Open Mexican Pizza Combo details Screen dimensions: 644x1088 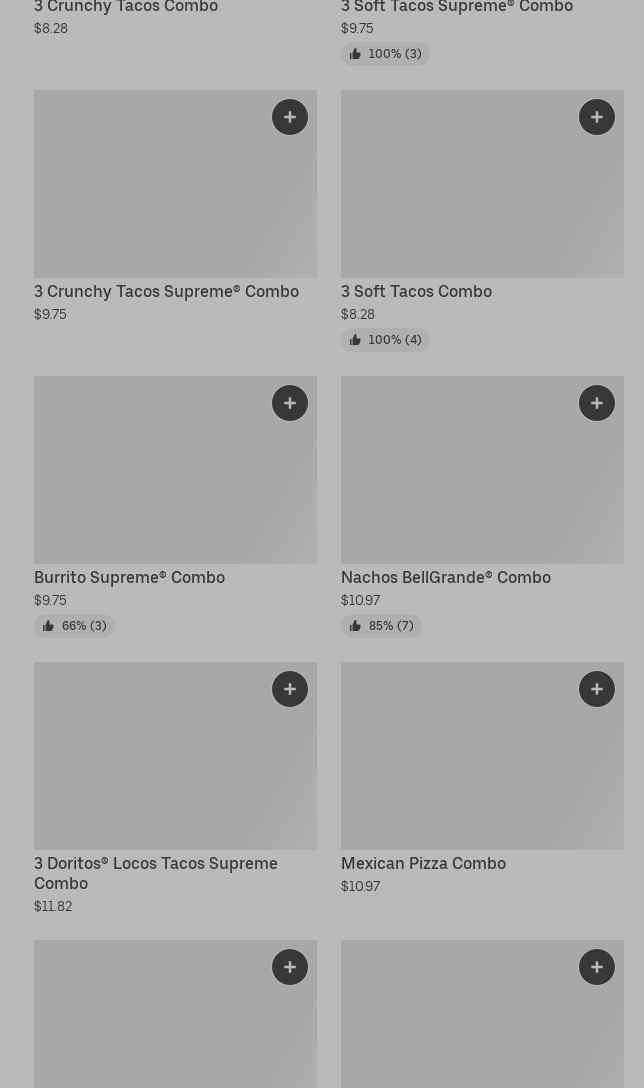(x=423, y=863)
